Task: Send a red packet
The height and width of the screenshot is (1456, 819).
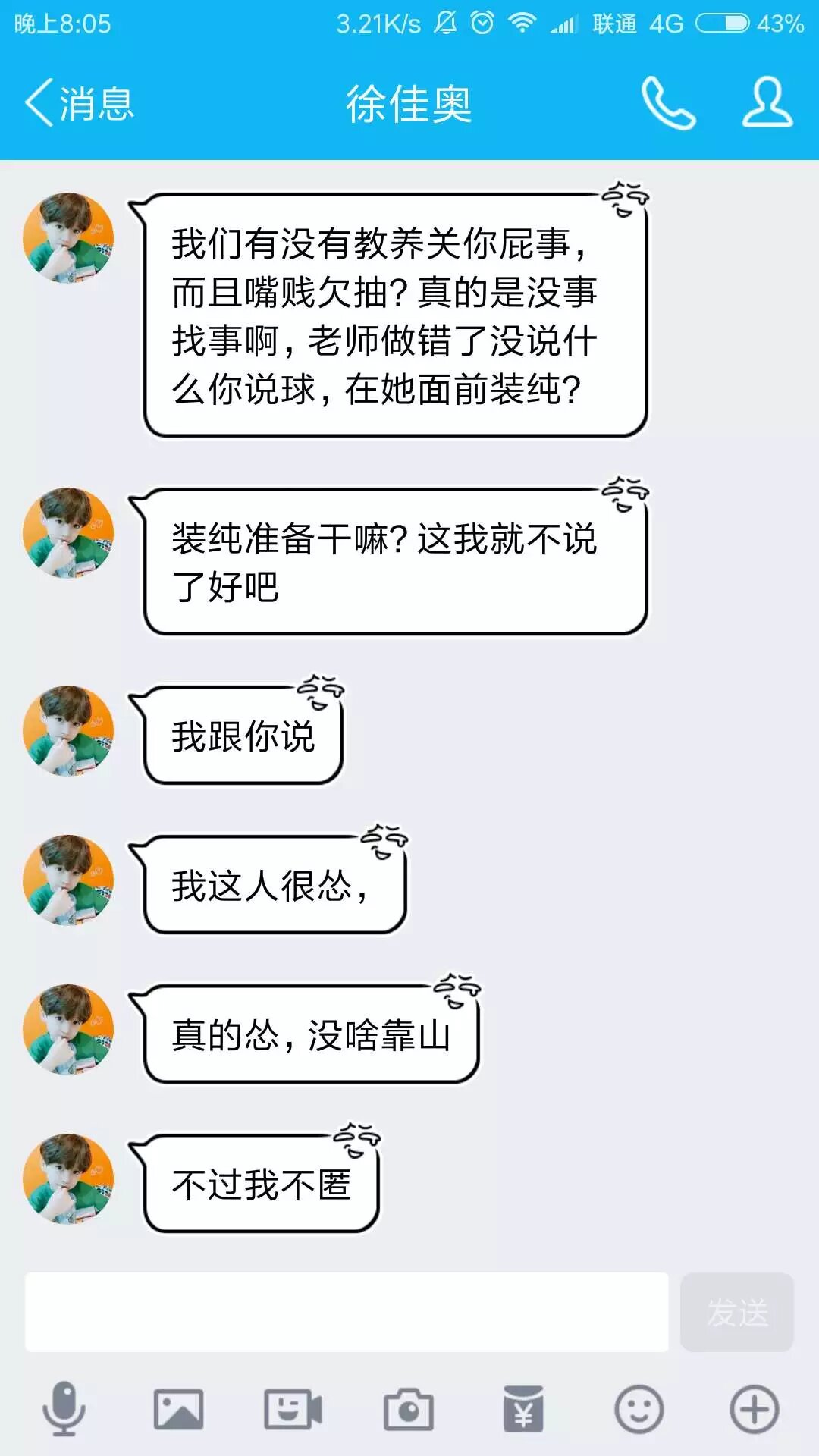Action: point(523,1410)
